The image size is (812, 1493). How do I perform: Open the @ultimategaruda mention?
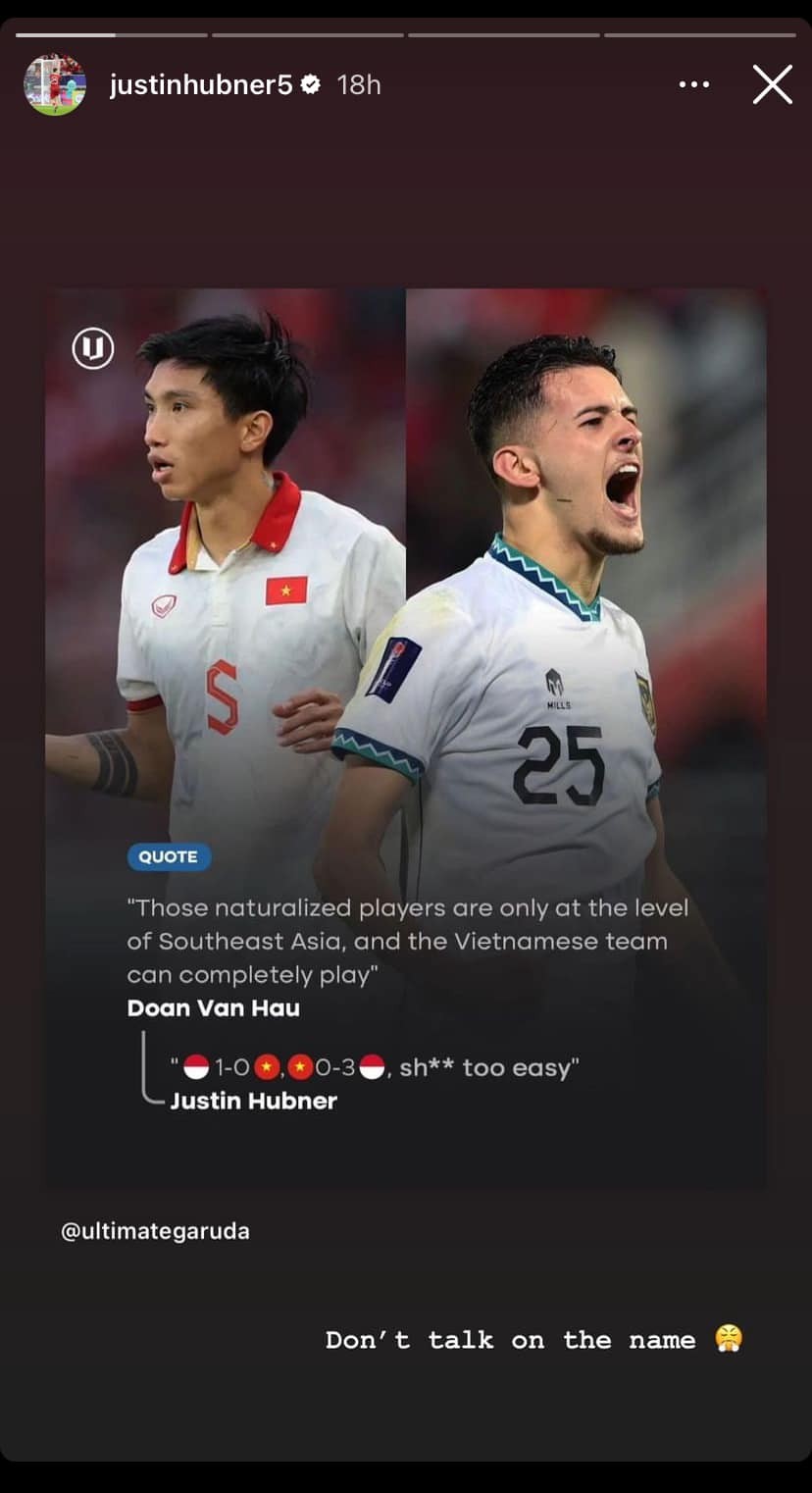[x=155, y=1231]
